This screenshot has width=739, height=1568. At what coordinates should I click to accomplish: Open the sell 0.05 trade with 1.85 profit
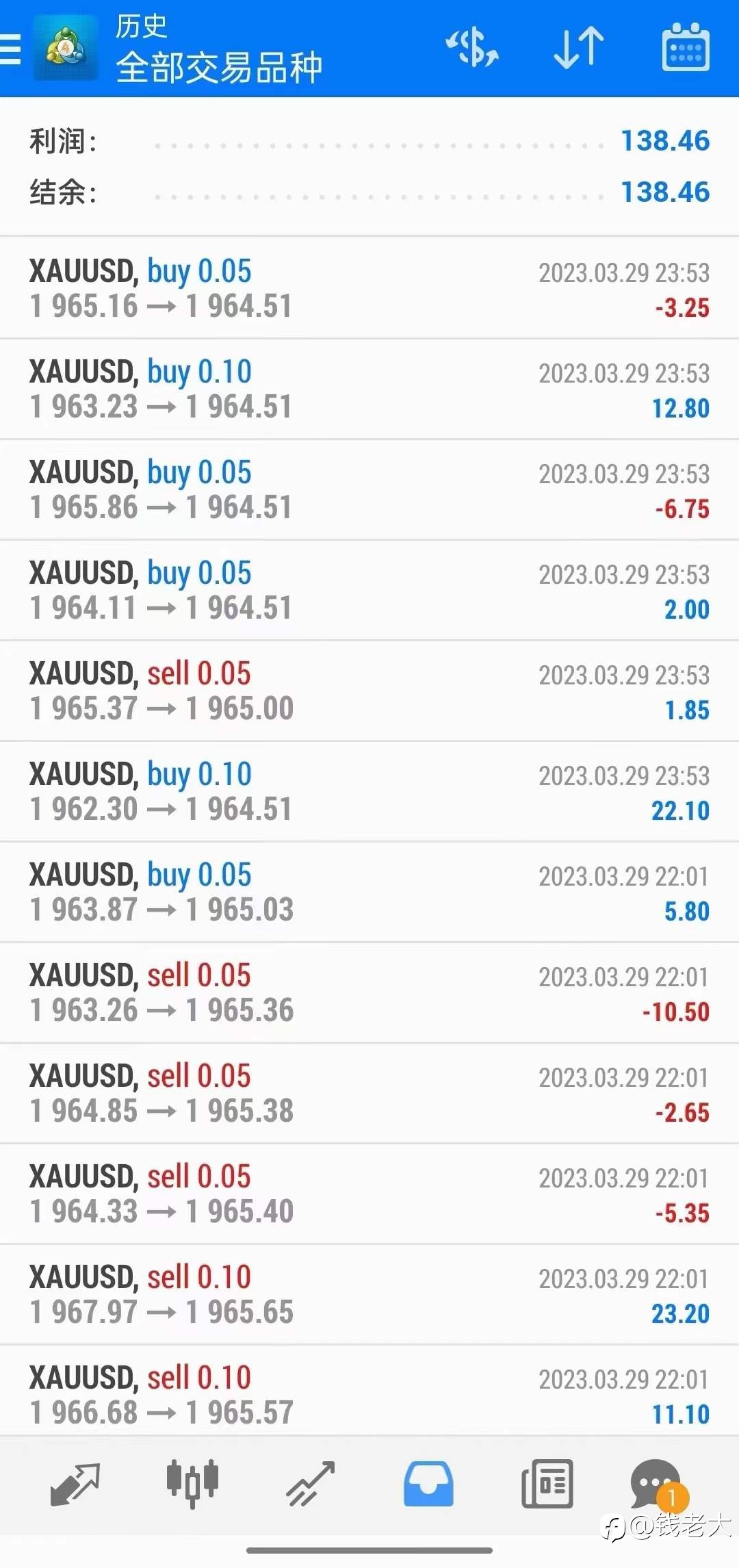369,691
